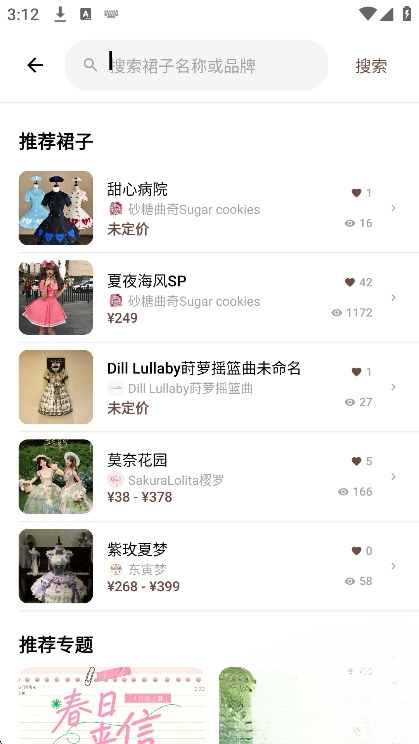Select the 紫玫夏梦 dress row
Viewport: 419px width, 744px height.
click(219, 566)
